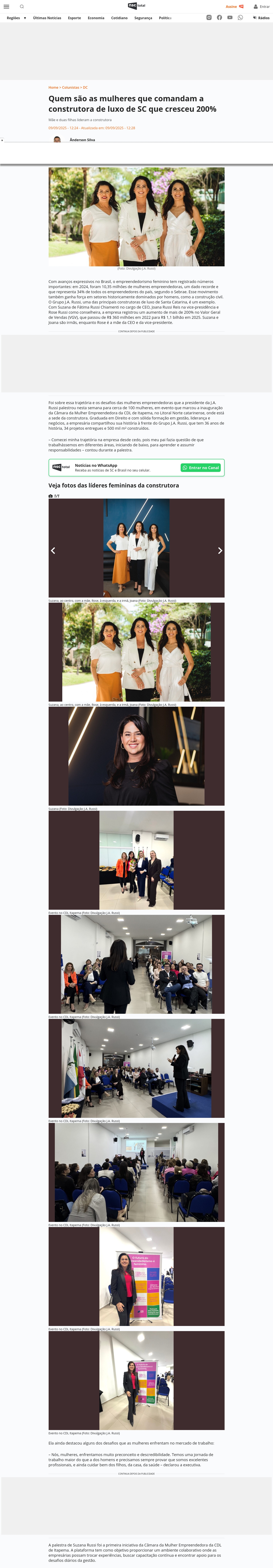
Task: Show the next photo in the gallery
Action: click(220, 550)
